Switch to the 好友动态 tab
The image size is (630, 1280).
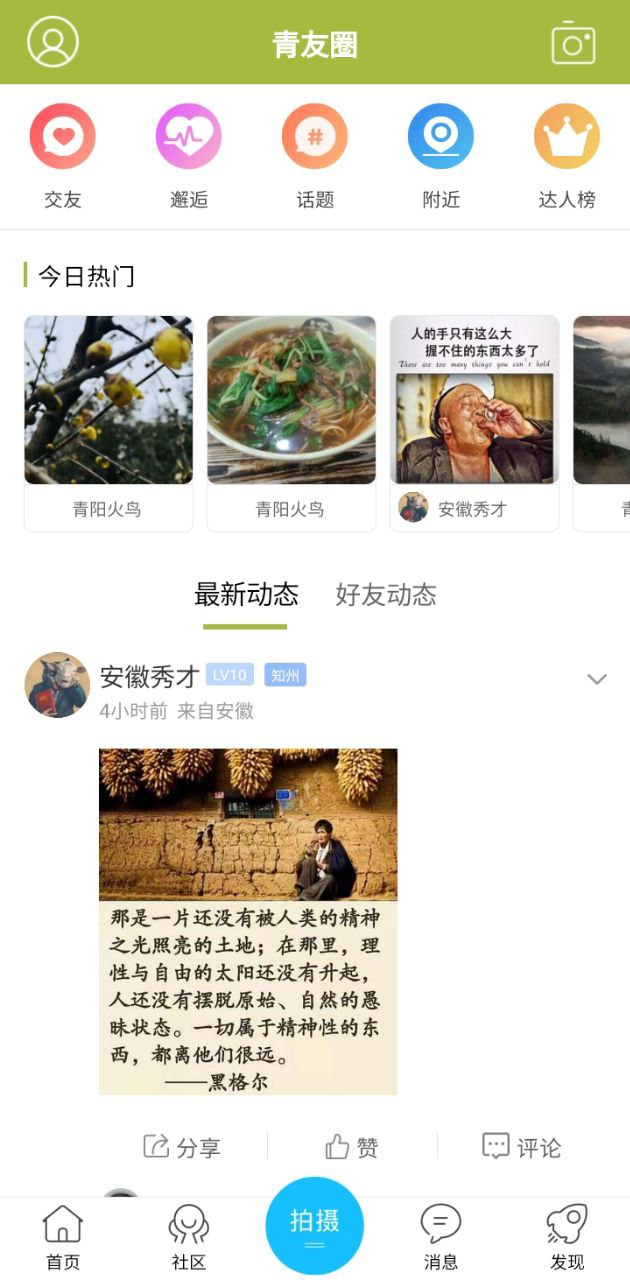point(386,595)
